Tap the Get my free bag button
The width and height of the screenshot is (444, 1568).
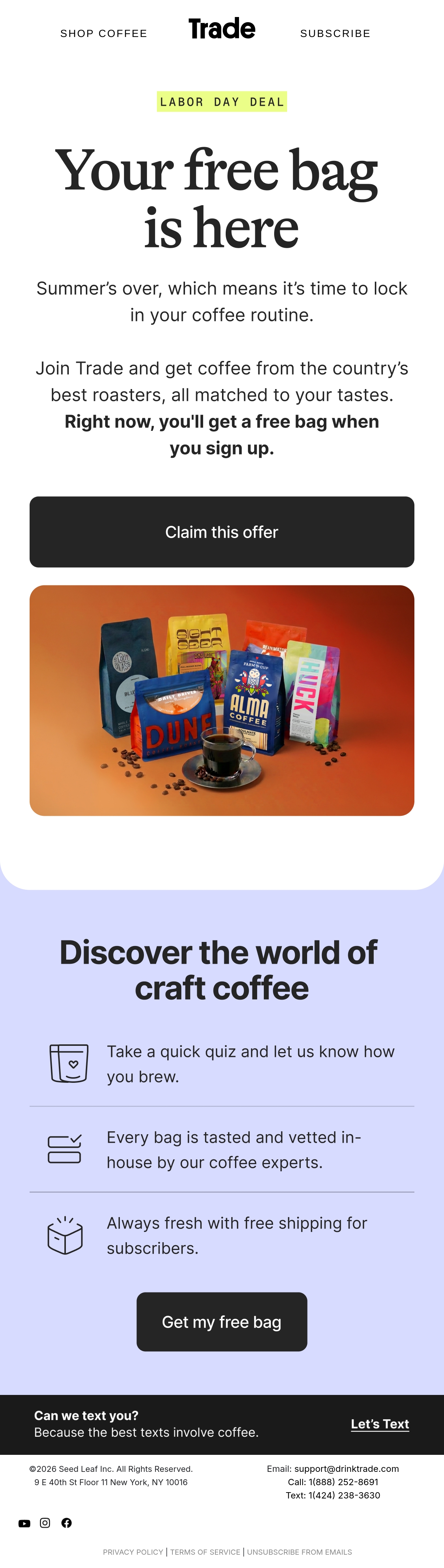222,1321
